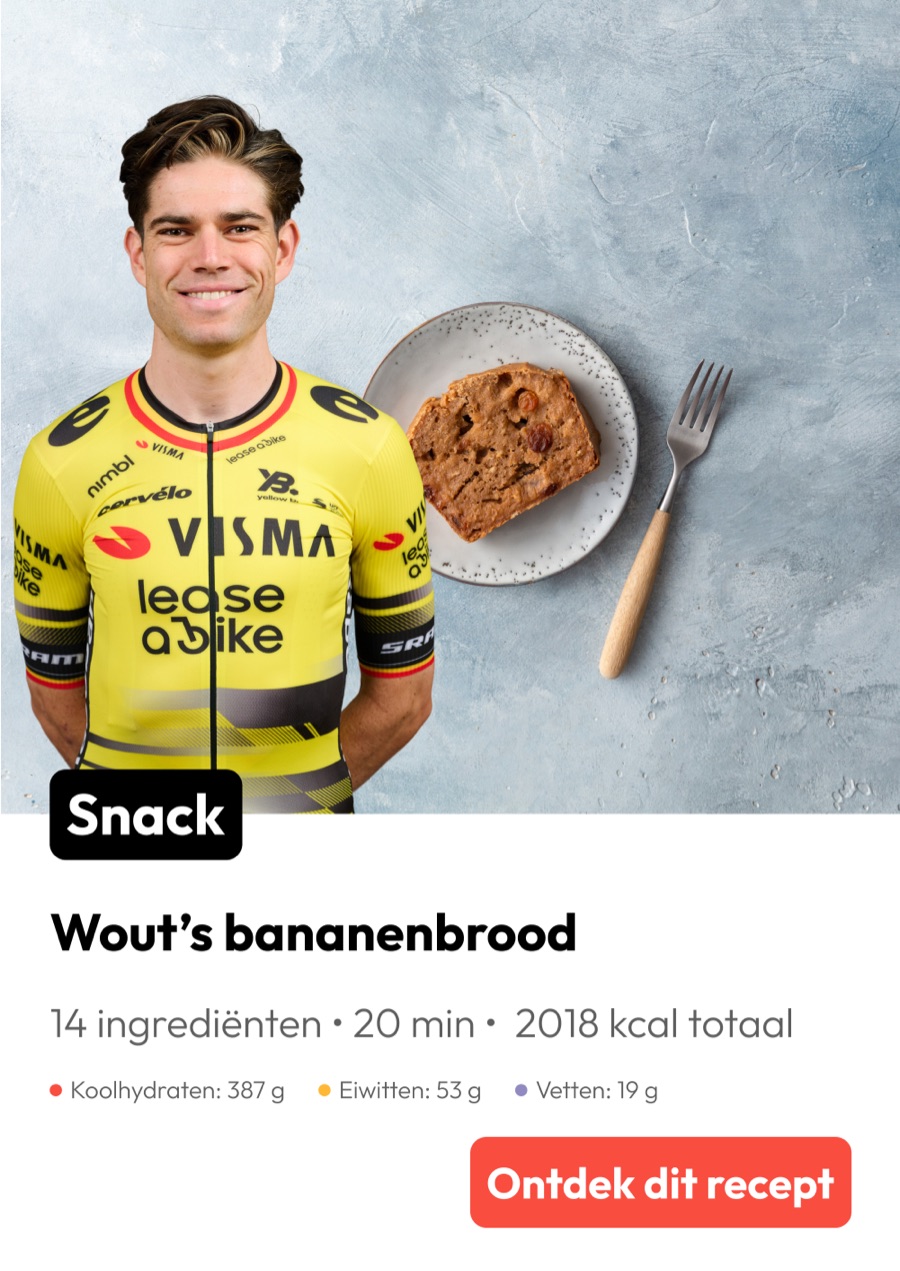Tap the Ontdek dit recept button
The height and width of the screenshot is (1271, 900).
point(660,1182)
